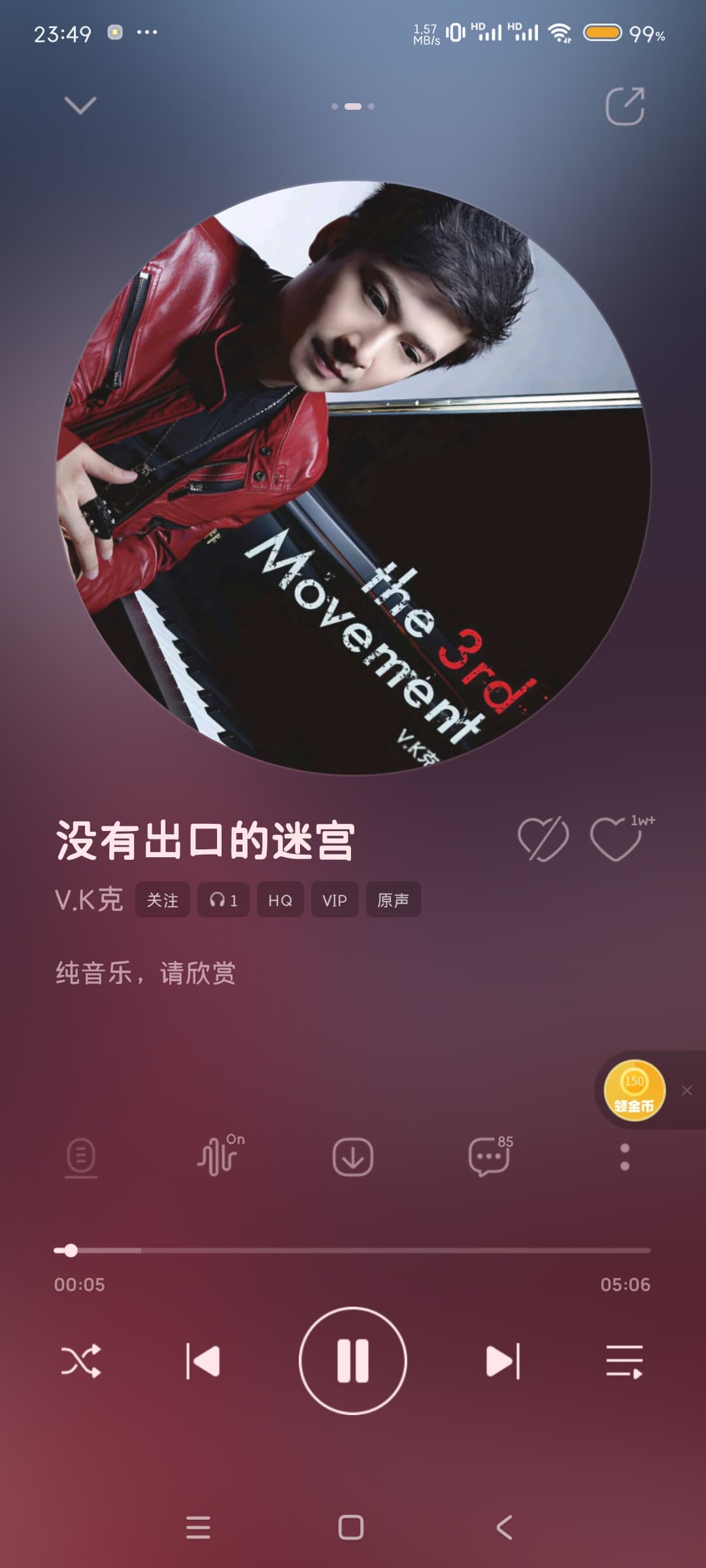The image size is (706, 1568).
Task: Toggle shuffle play mode
Action: tap(81, 1361)
